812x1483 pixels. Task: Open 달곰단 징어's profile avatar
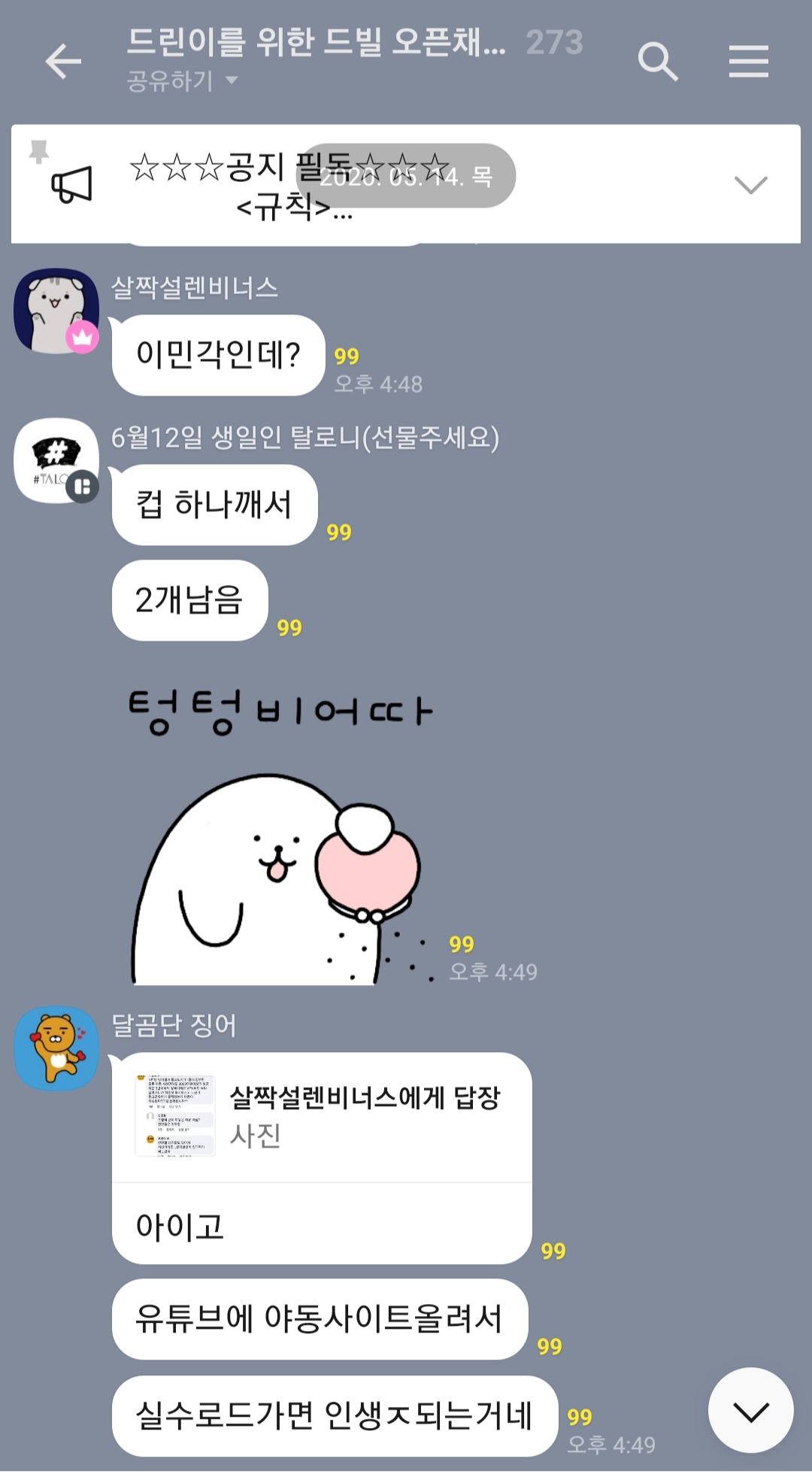[57, 1048]
